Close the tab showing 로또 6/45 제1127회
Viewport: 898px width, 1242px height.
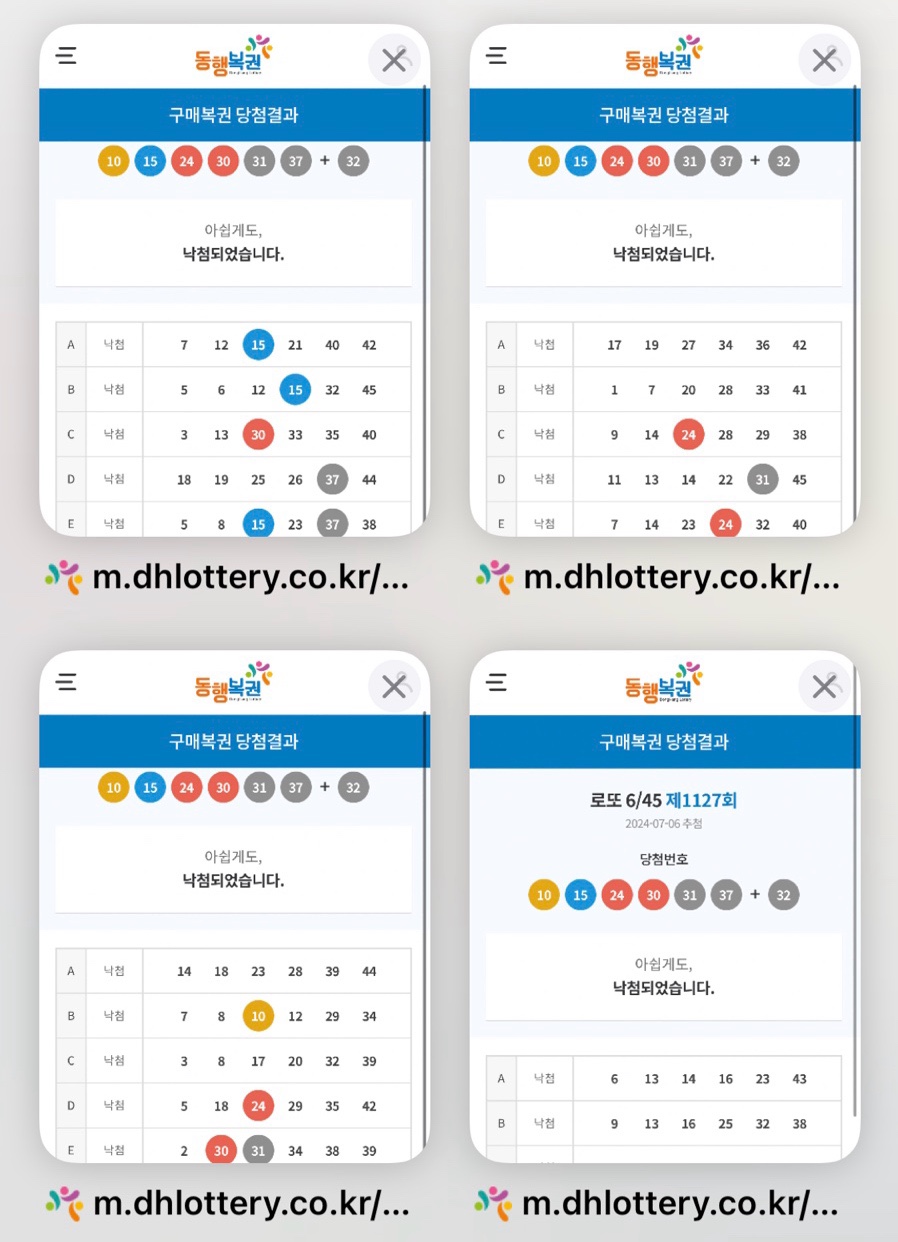824,687
